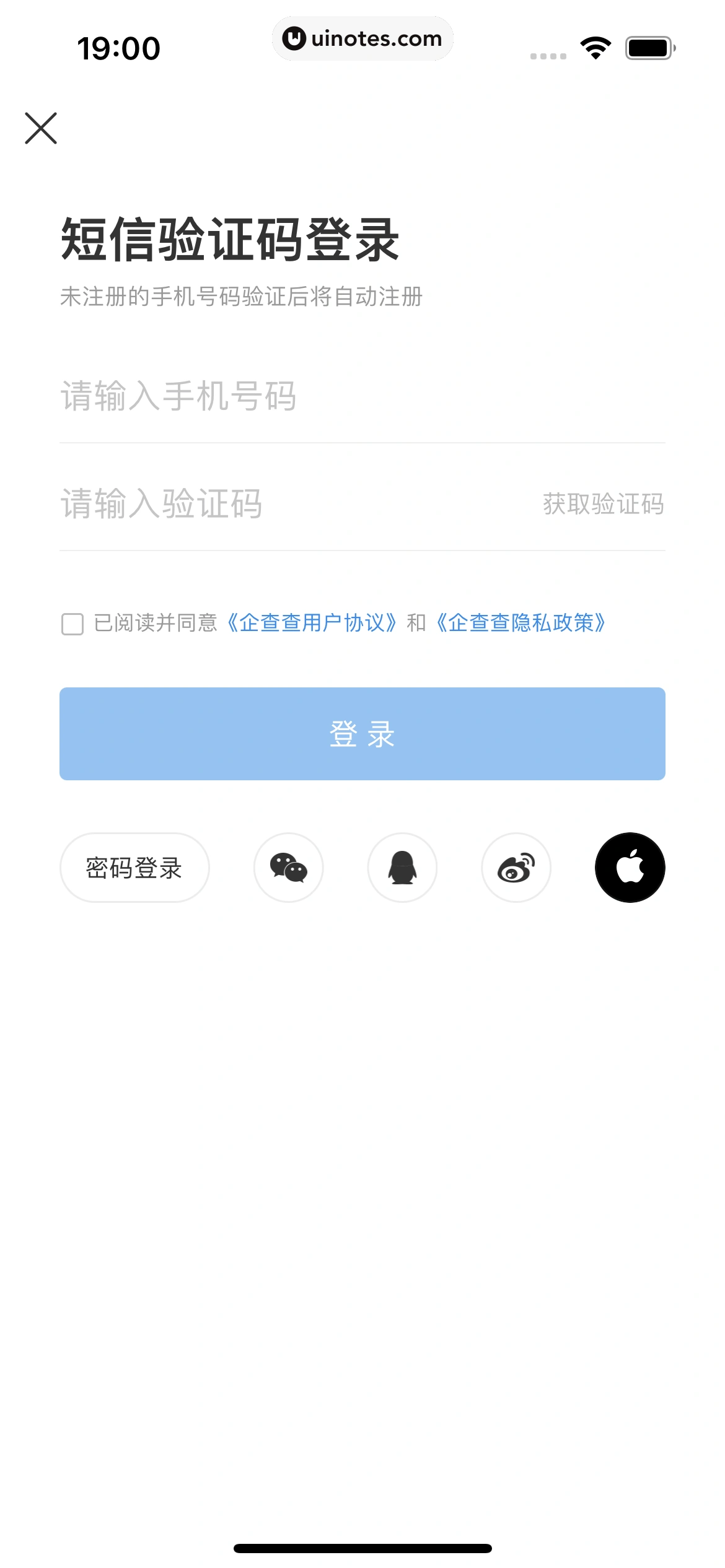Check the agreement checkbox
This screenshot has width=725, height=1568.
coord(72,624)
